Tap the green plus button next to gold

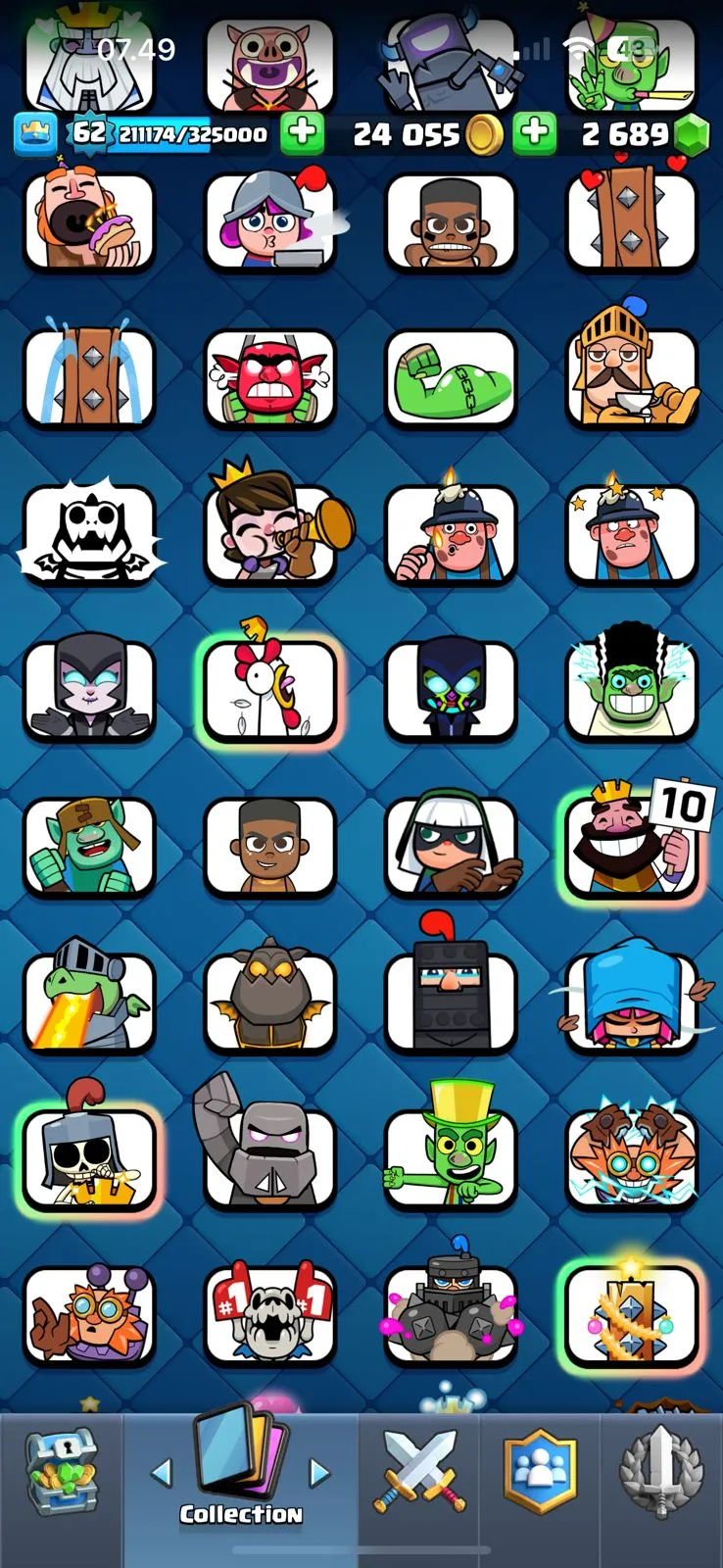point(303,133)
